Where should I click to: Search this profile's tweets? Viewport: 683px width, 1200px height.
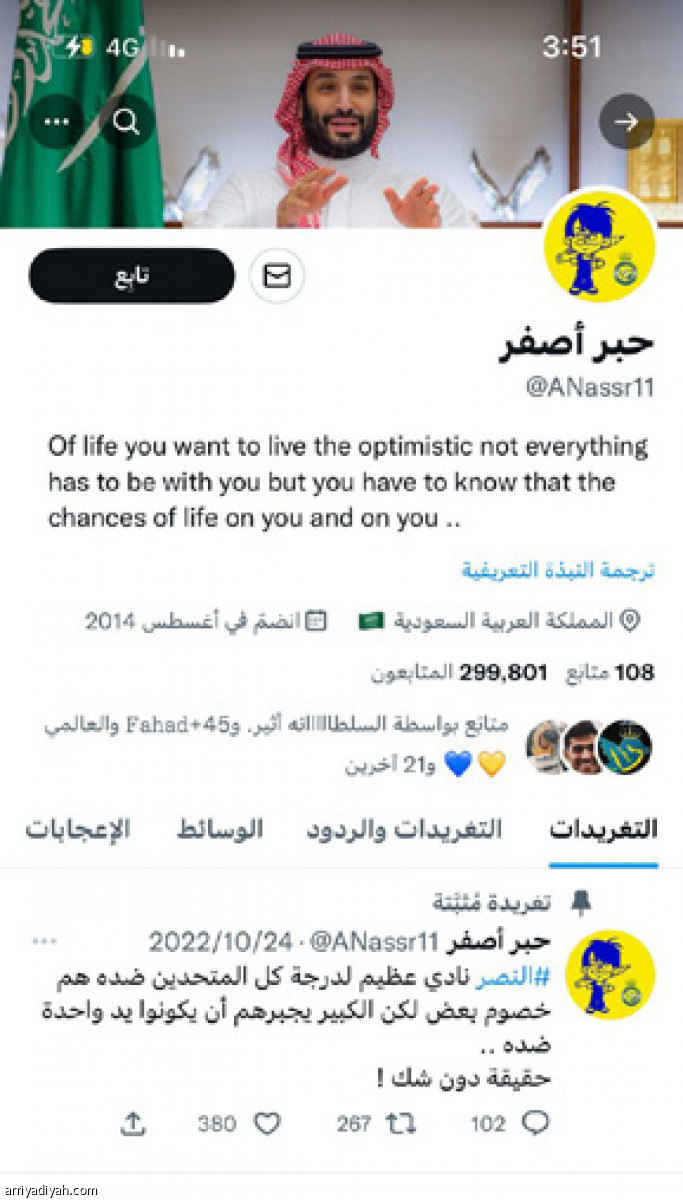click(127, 122)
